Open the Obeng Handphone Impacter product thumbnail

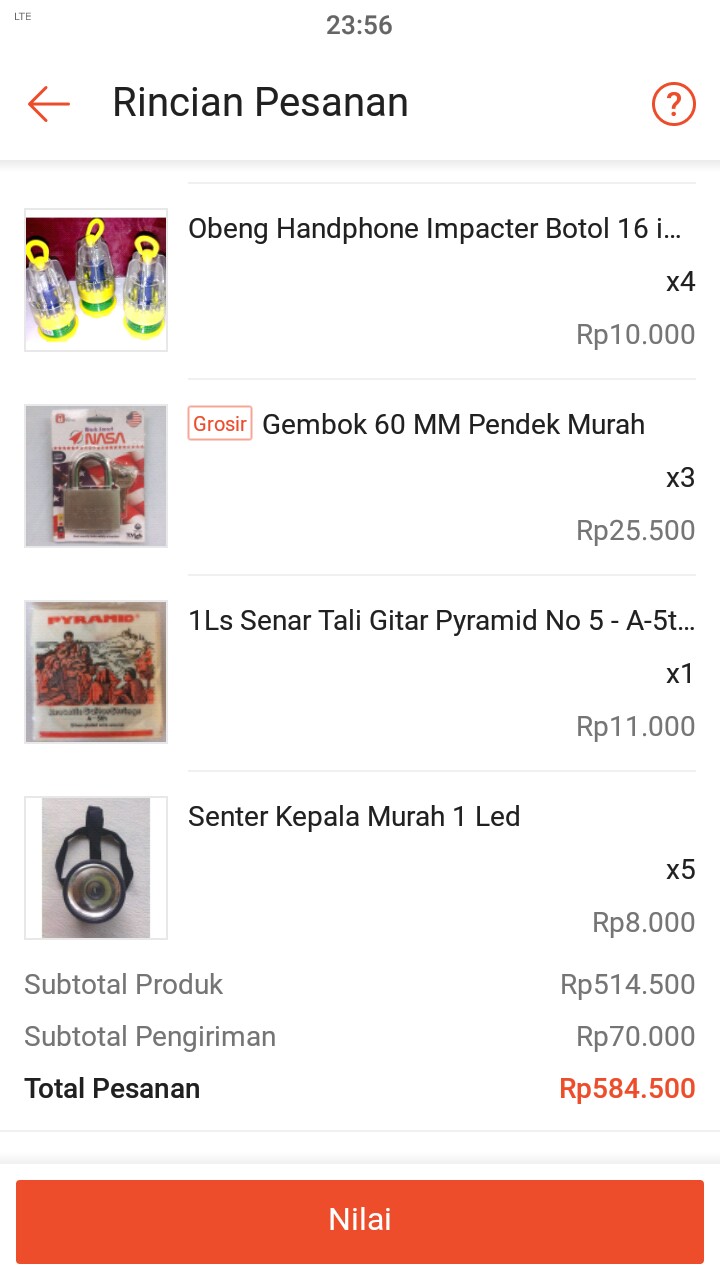tap(95, 280)
